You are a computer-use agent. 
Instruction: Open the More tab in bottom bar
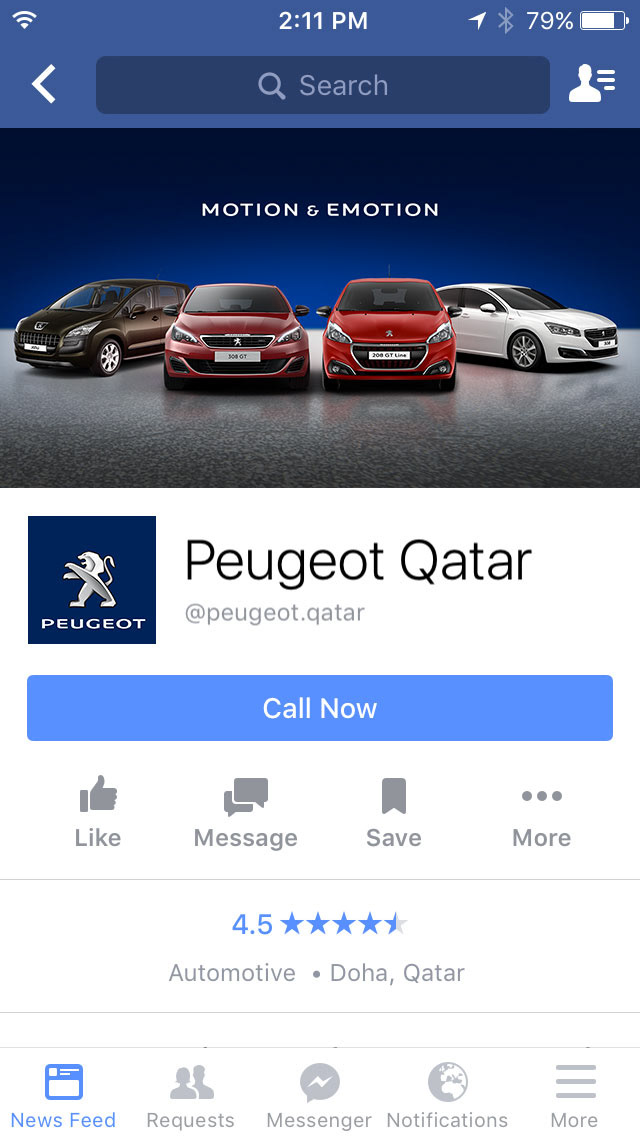pos(574,1096)
